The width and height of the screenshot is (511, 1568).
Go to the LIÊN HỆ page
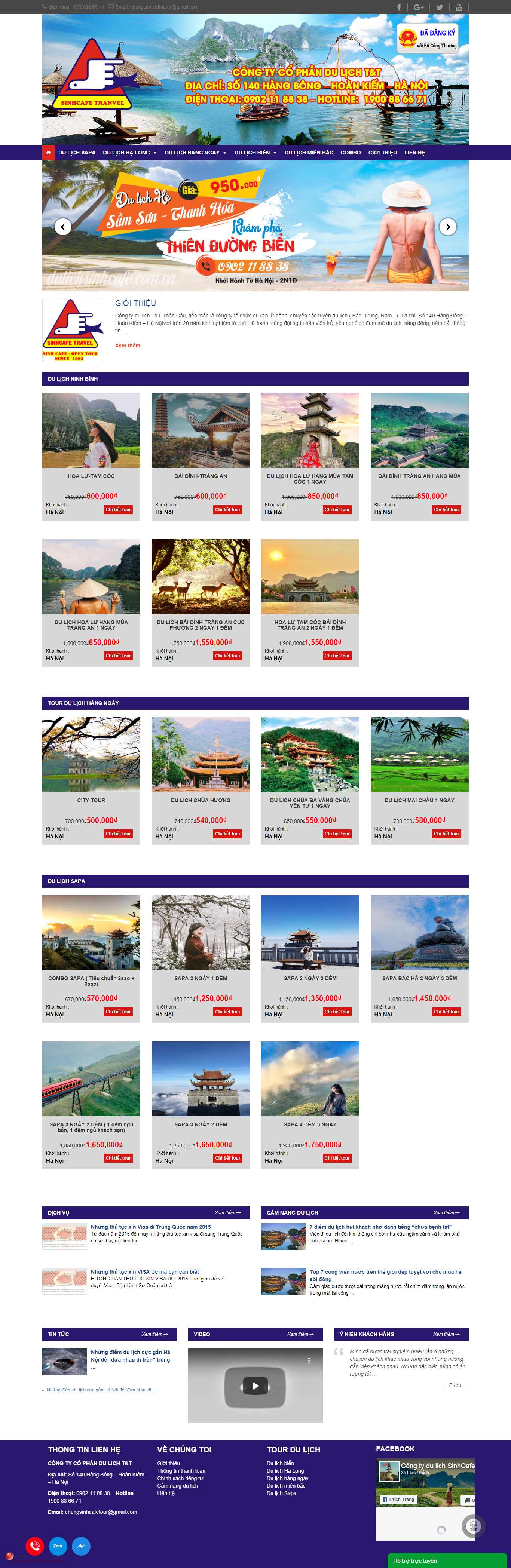pos(414,153)
